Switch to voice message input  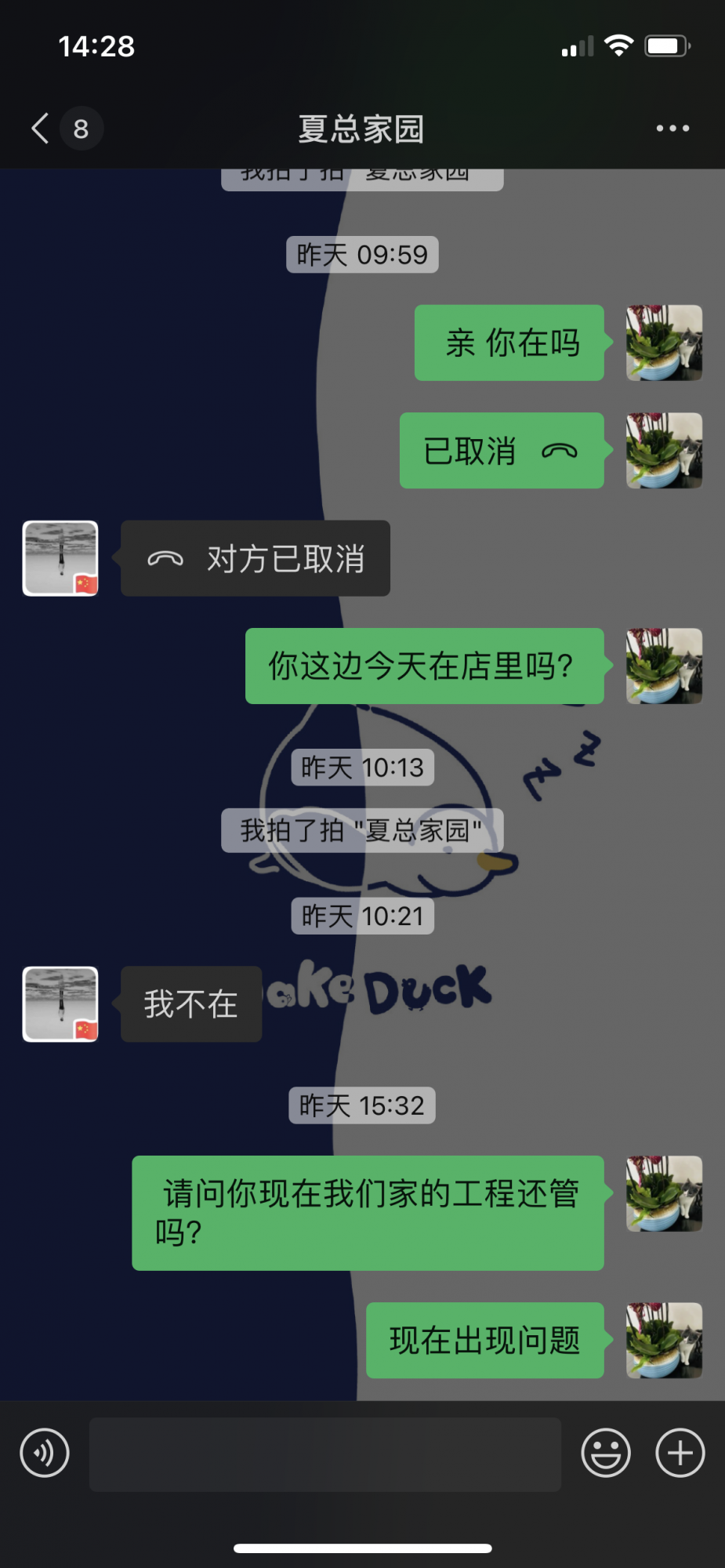point(45,1453)
